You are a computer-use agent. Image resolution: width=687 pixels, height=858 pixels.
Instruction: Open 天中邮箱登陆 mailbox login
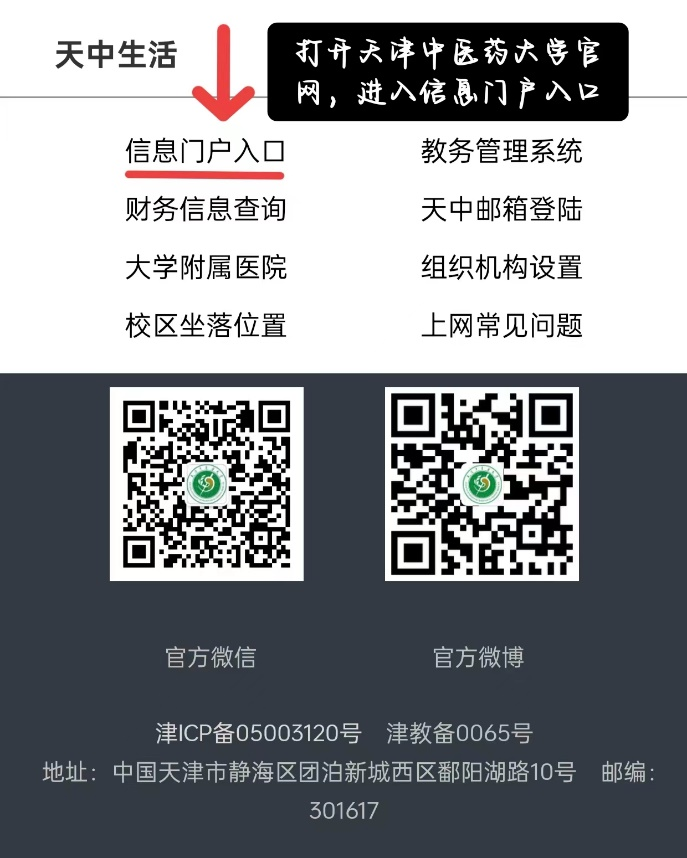[501, 209]
